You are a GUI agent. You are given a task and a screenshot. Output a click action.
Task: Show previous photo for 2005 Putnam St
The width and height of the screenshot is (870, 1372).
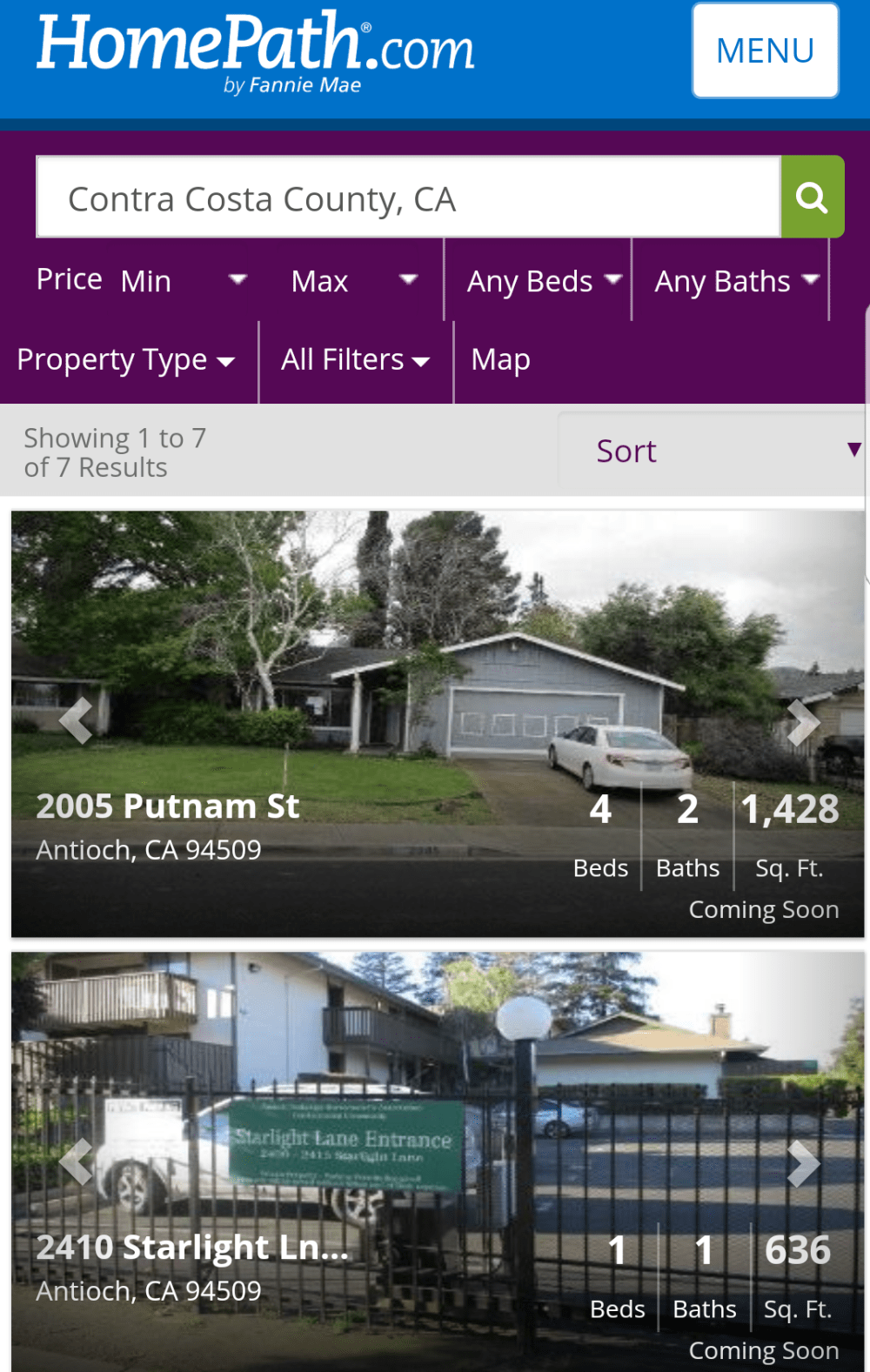point(76,721)
